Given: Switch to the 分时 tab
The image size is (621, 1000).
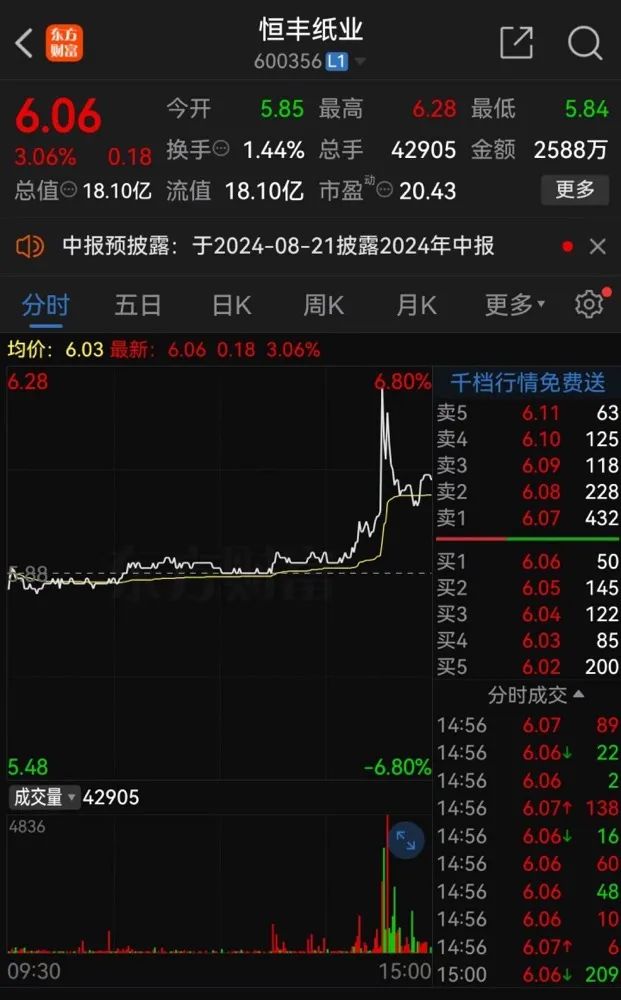Looking at the screenshot, I should (45, 304).
